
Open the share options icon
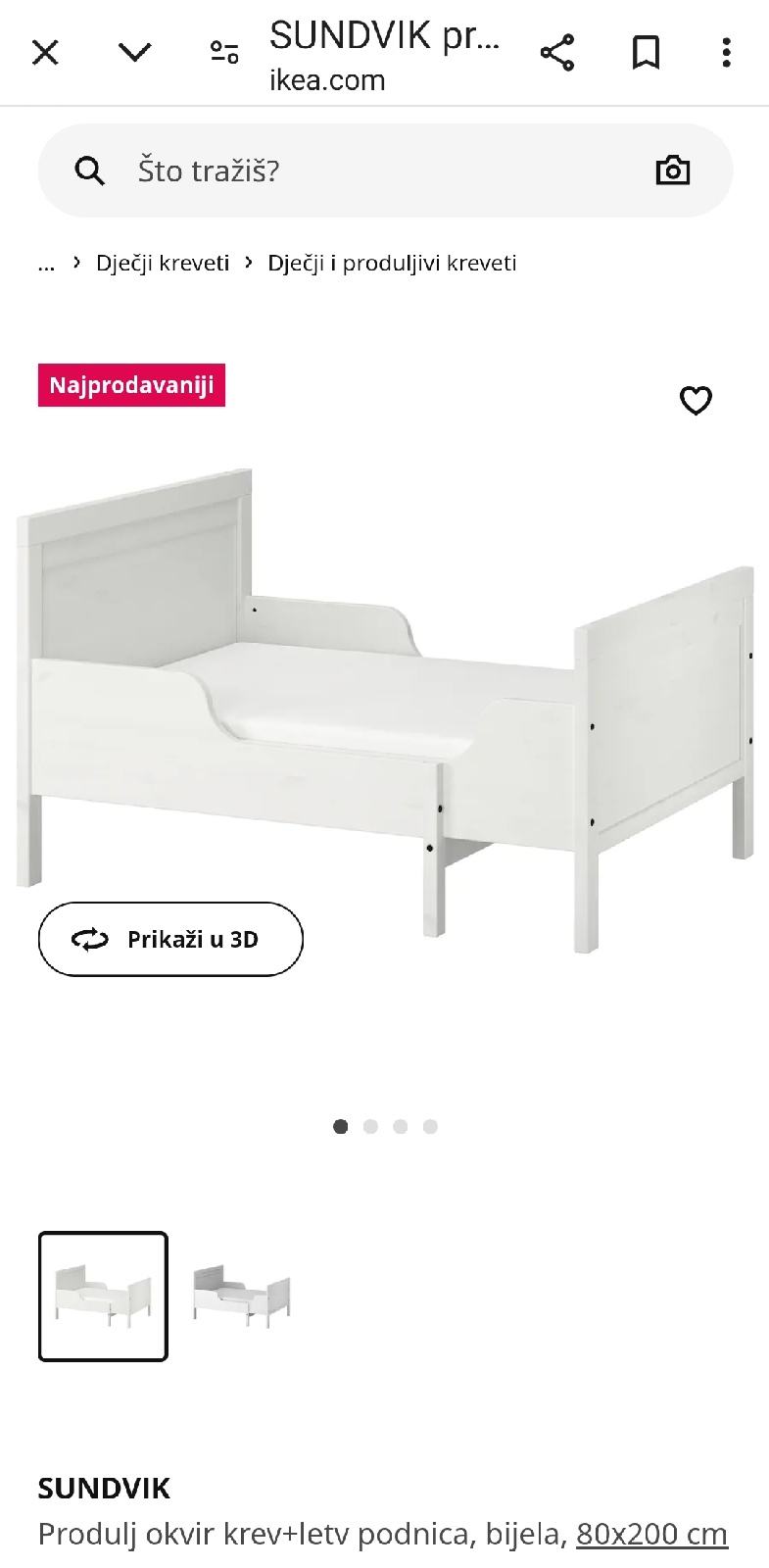point(555,54)
